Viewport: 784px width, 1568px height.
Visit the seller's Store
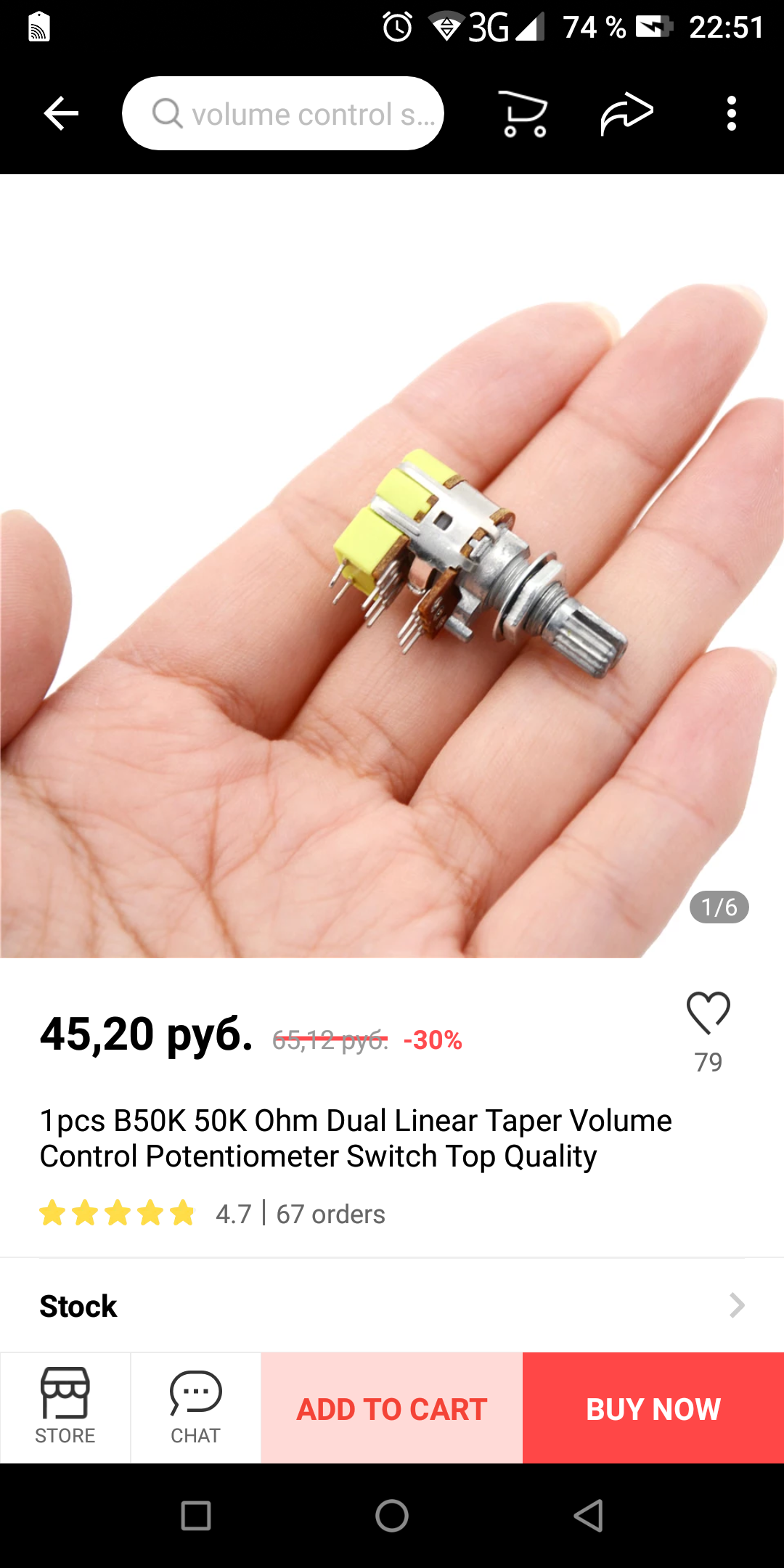[x=65, y=1407]
